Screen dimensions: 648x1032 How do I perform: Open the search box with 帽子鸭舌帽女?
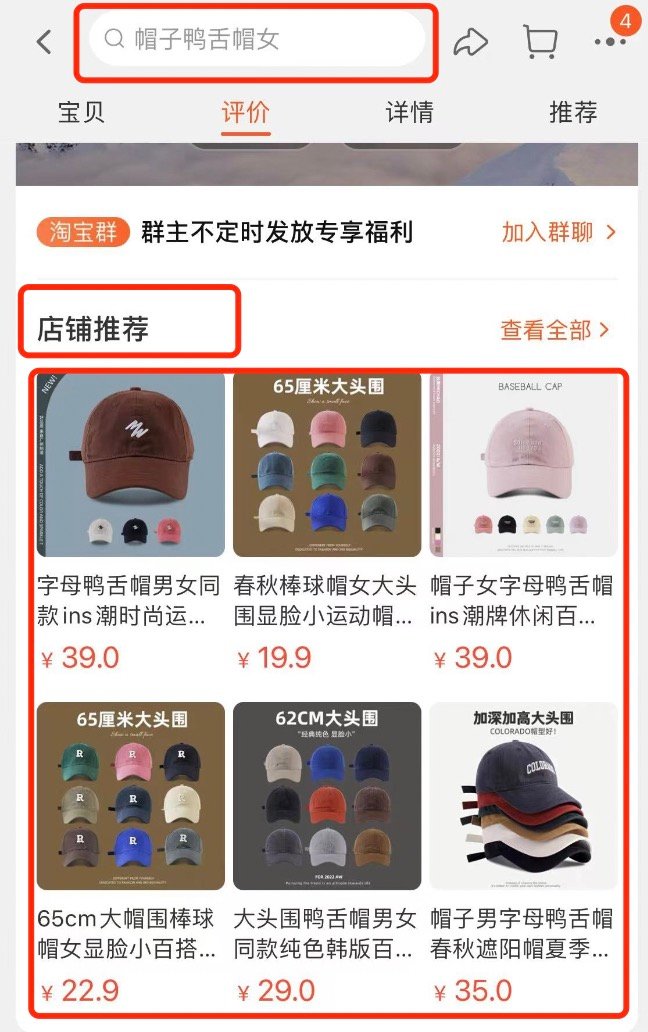(257, 40)
